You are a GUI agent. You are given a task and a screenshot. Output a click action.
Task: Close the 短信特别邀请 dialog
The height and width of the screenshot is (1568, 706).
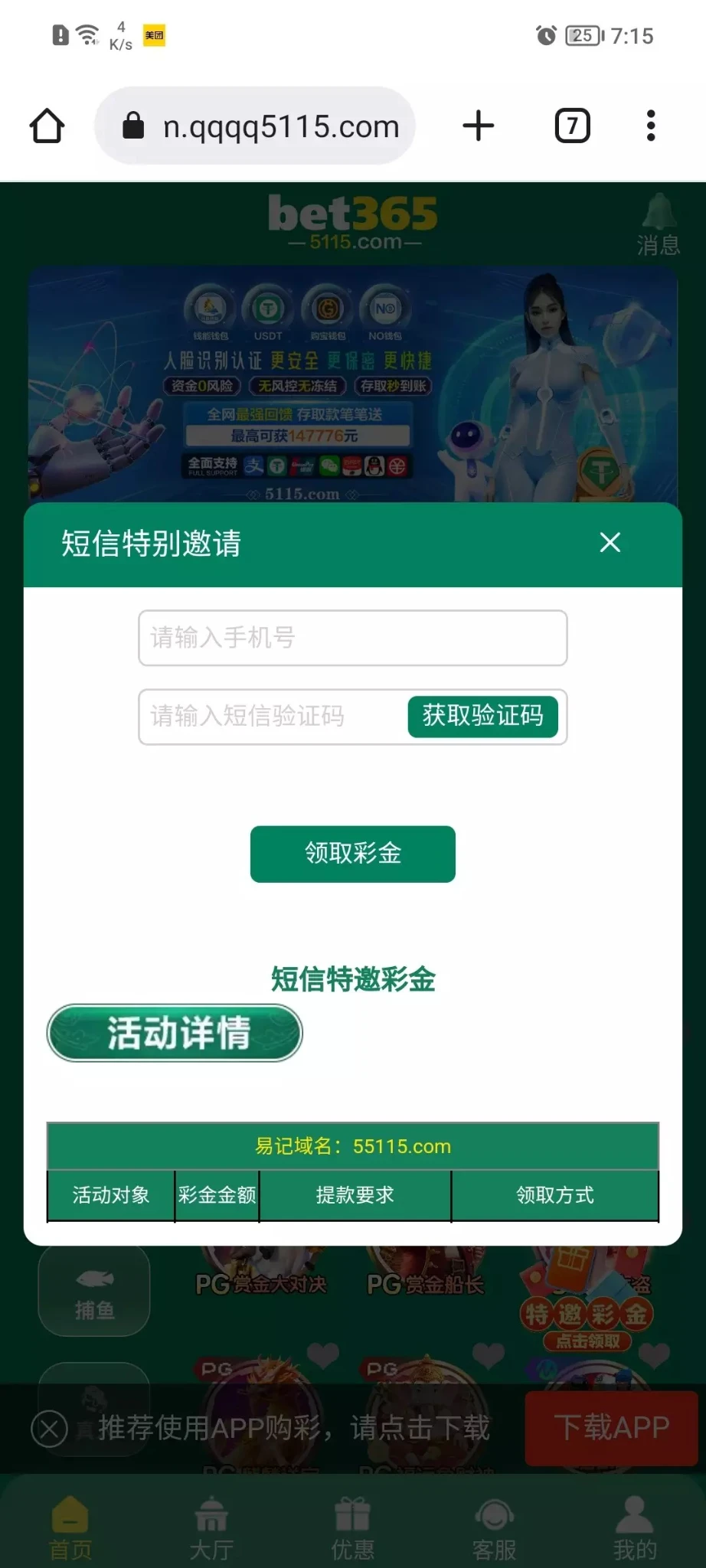coord(610,542)
